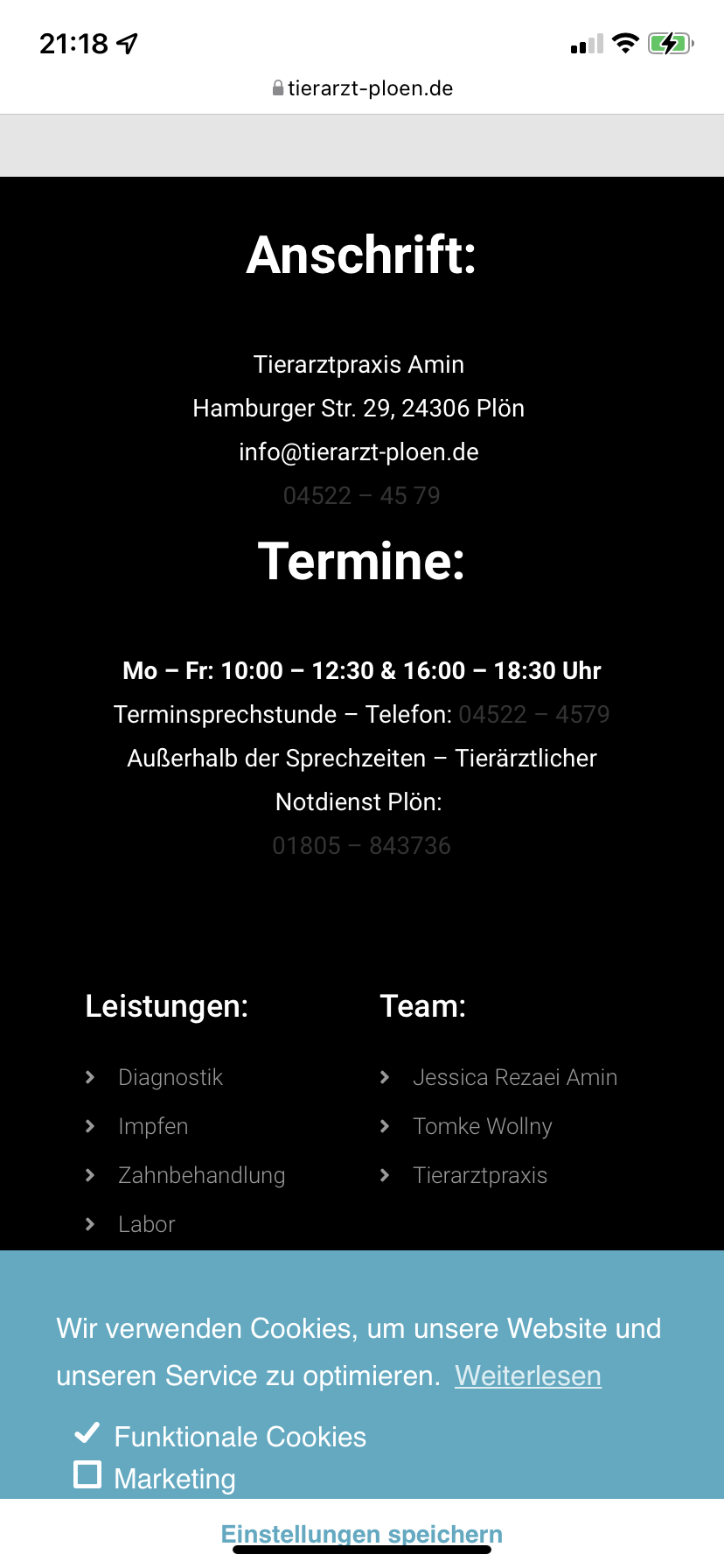
Task: View team member Jessica Rezaei Amin
Action: 514,1077
